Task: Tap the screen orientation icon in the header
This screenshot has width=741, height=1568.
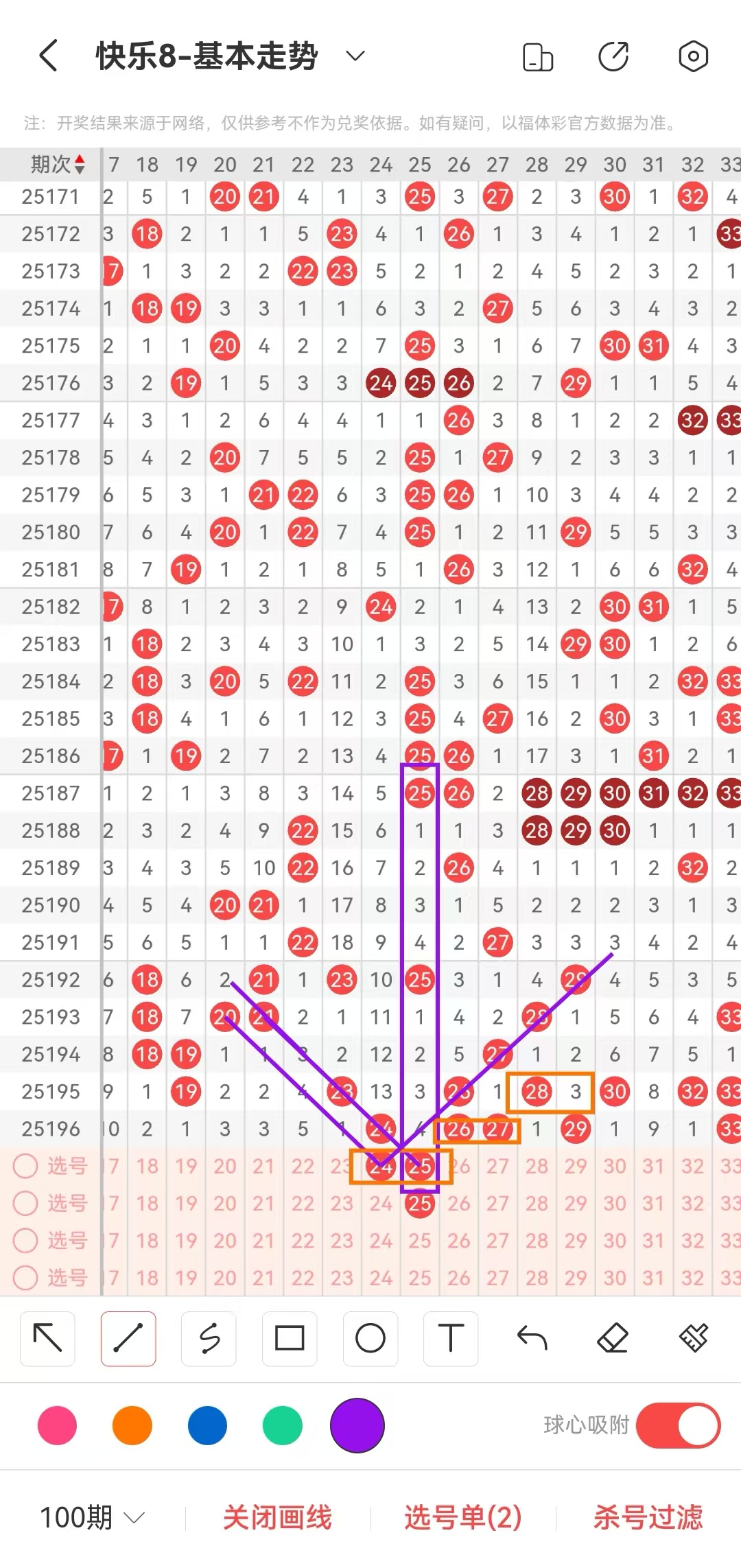Action: 538,57
